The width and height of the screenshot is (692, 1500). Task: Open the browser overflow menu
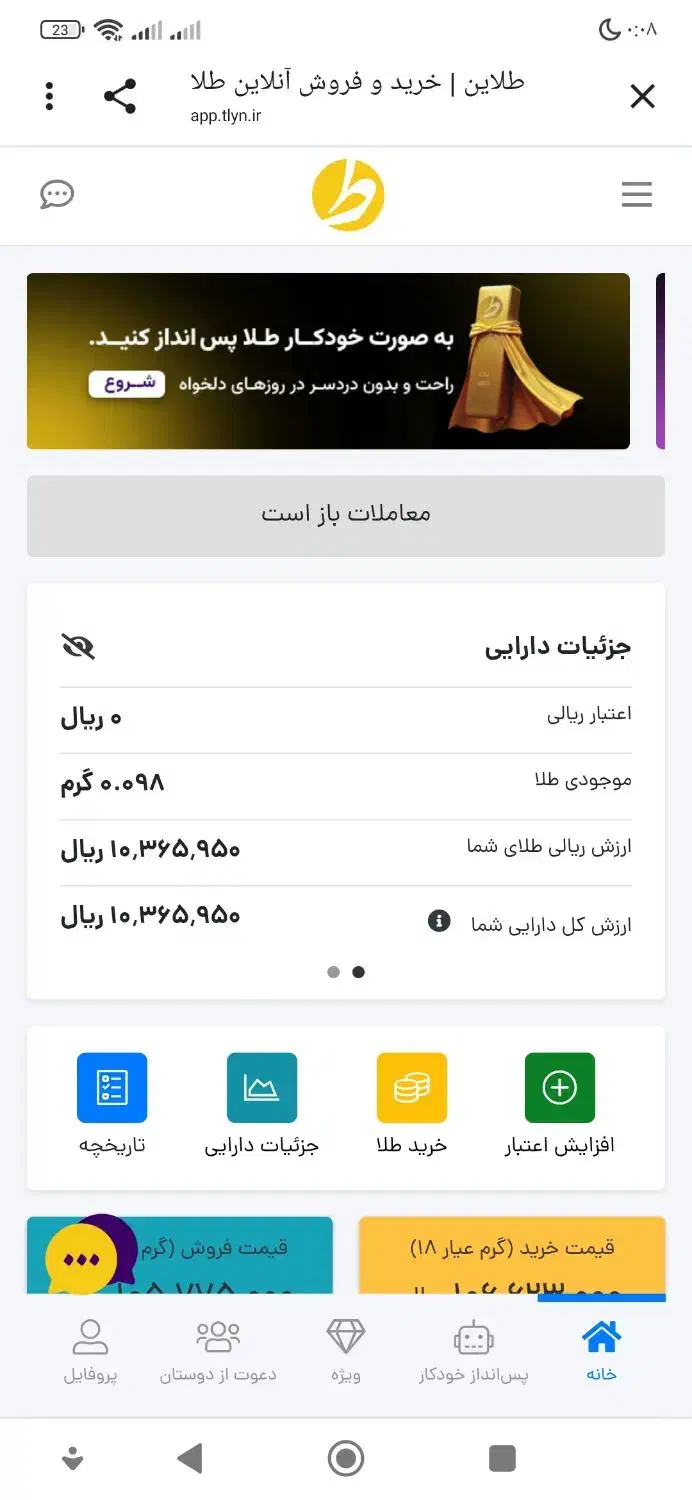(49, 96)
